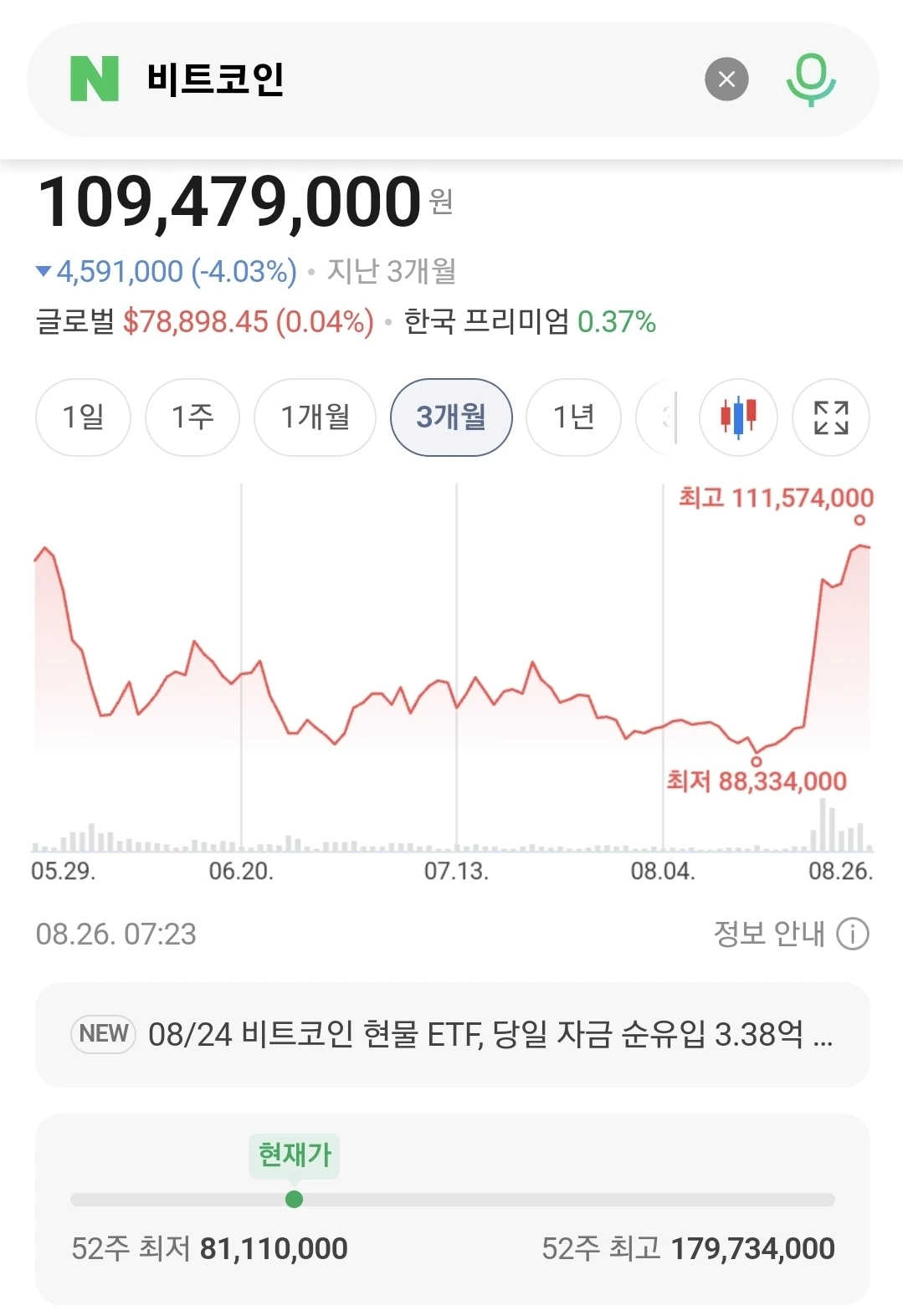Show the 1년 chart range
The image size is (903, 1316).
tap(573, 417)
